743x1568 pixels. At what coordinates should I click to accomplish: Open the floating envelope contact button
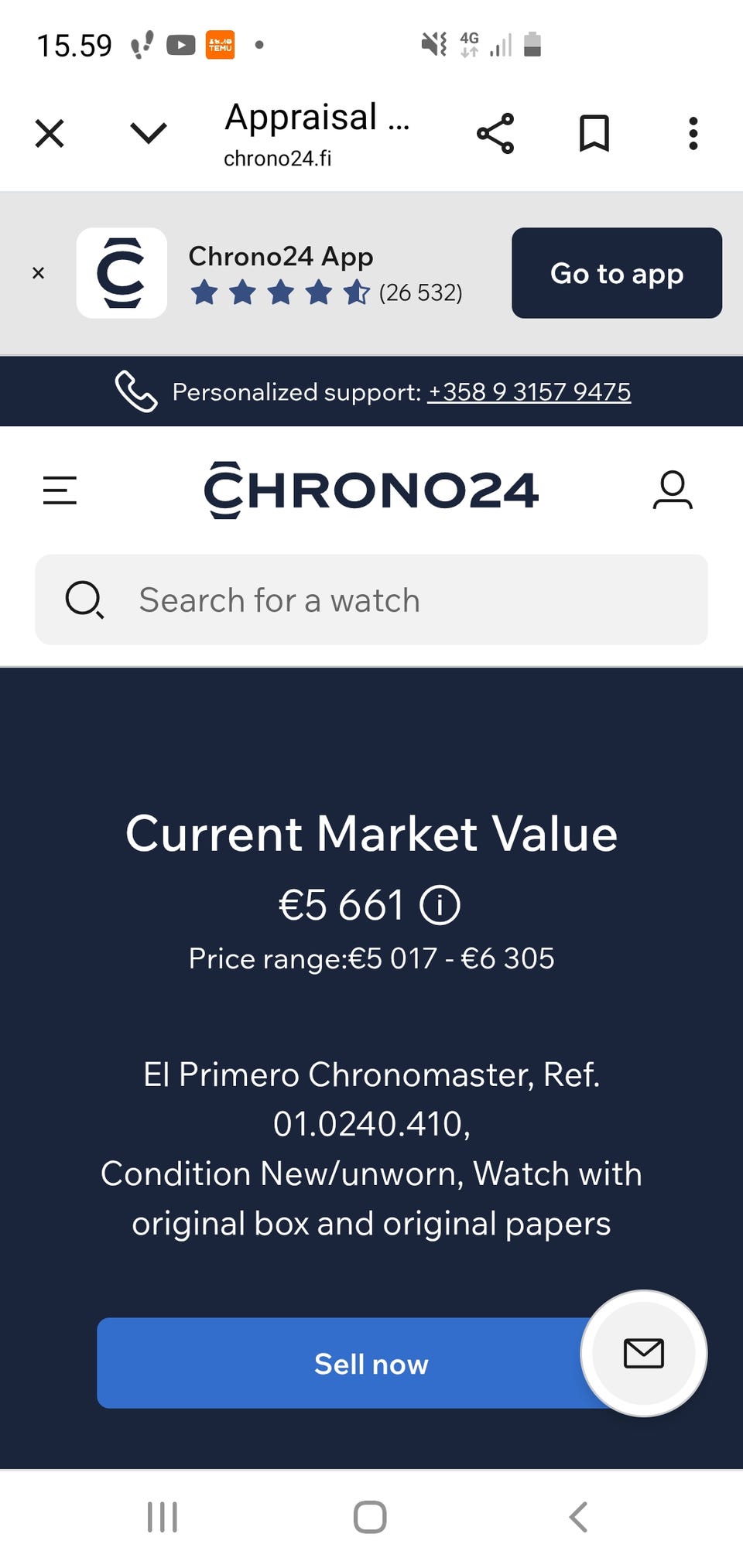click(643, 1354)
